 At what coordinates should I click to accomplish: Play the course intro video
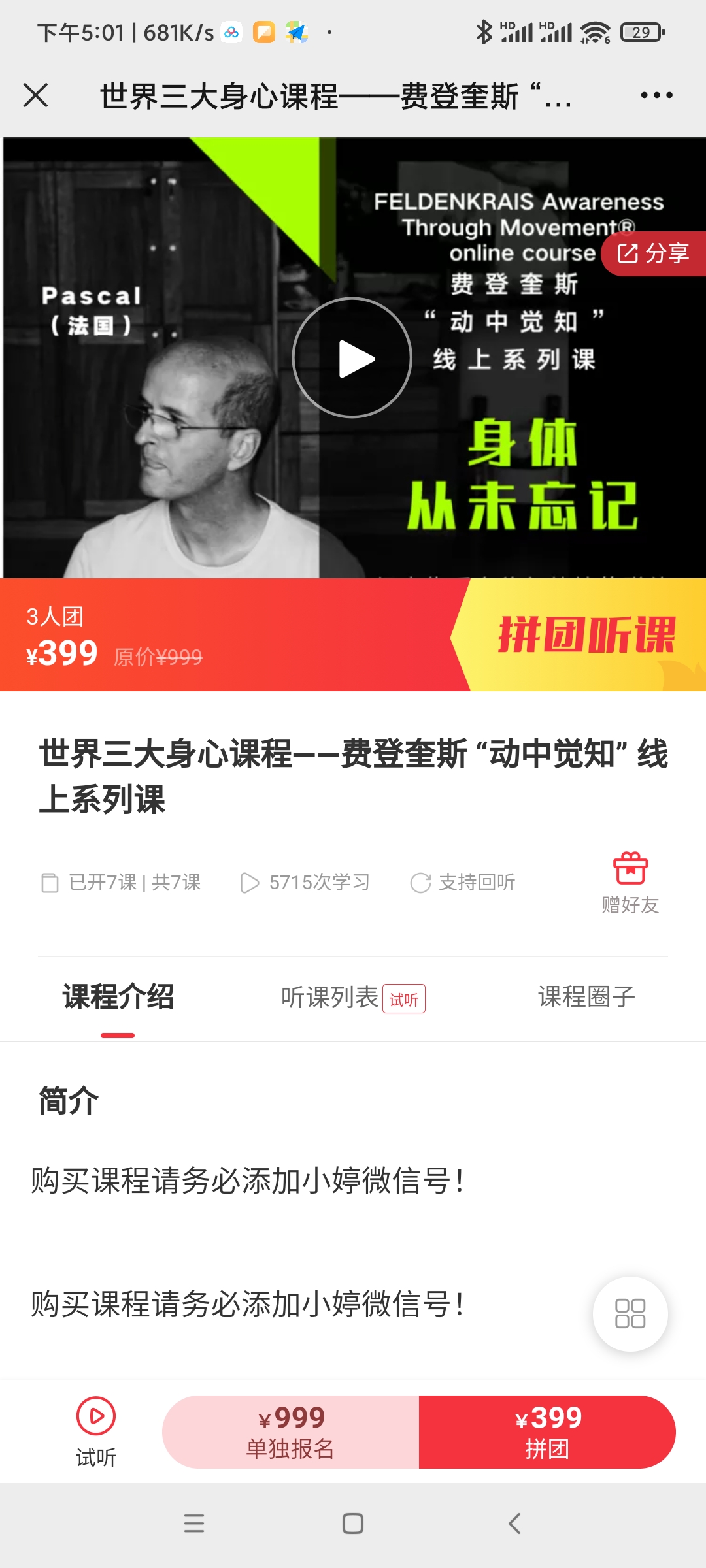coord(352,357)
